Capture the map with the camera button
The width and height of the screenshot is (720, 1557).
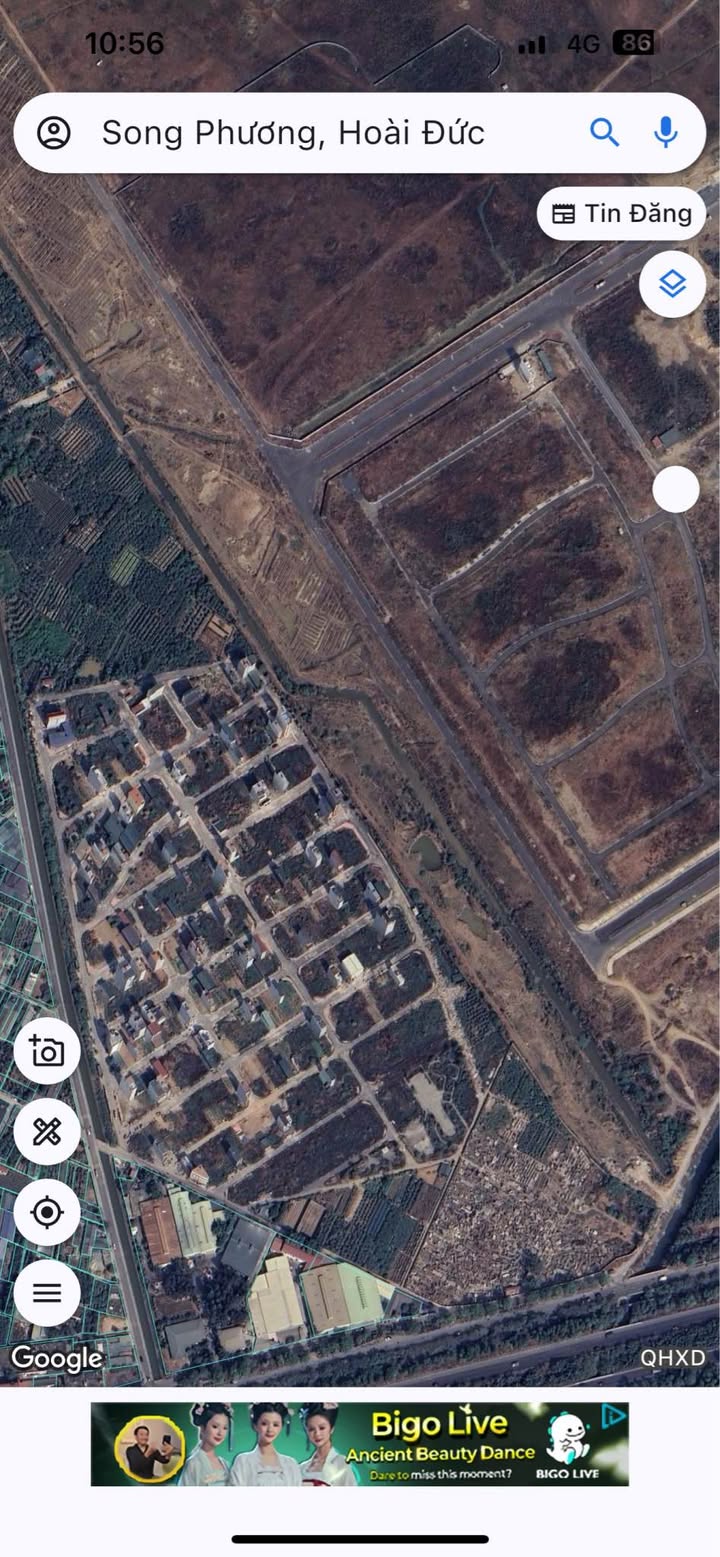point(47,1051)
